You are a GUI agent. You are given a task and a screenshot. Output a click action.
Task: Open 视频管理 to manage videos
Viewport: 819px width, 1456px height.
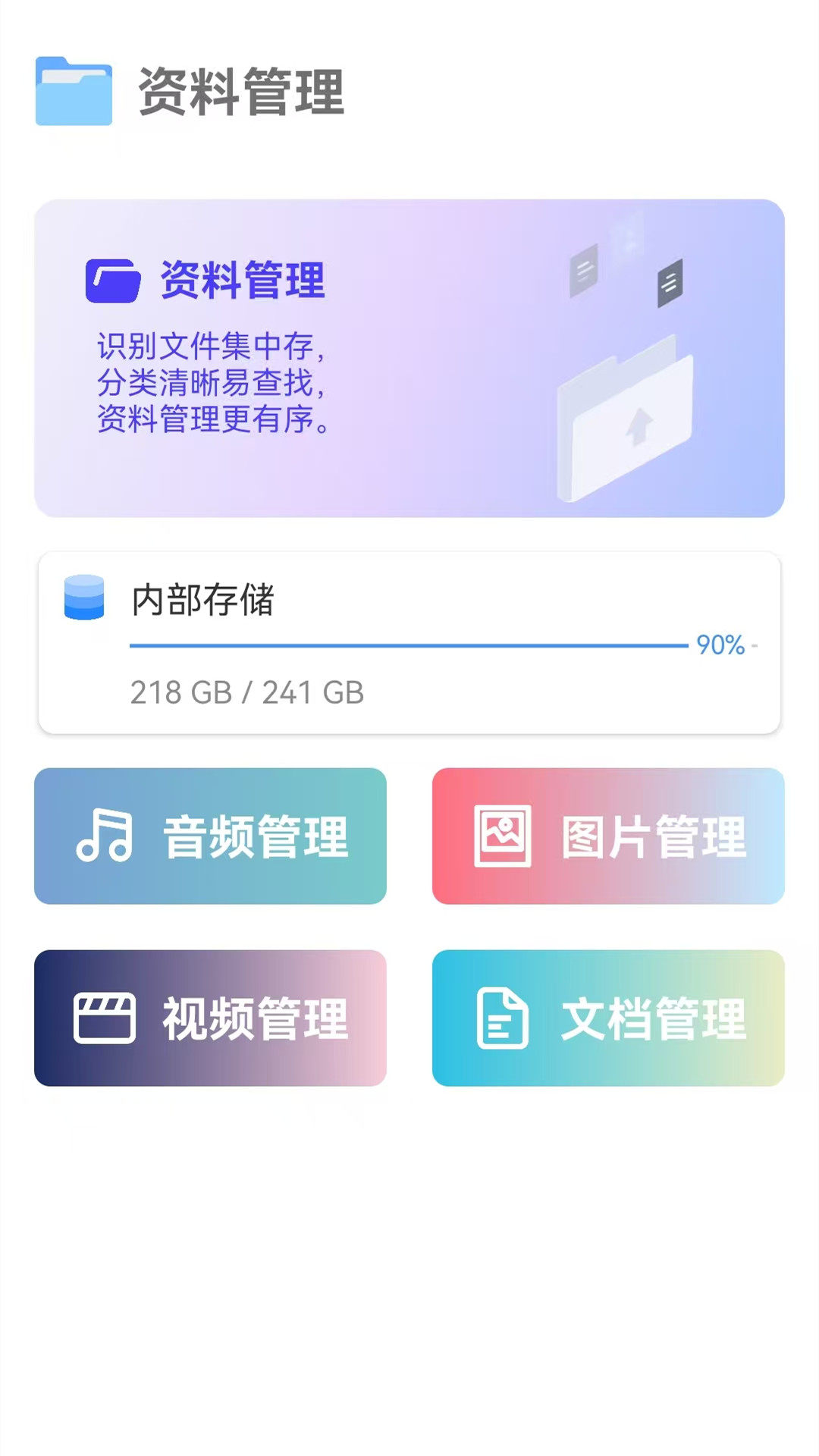tap(211, 1018)
